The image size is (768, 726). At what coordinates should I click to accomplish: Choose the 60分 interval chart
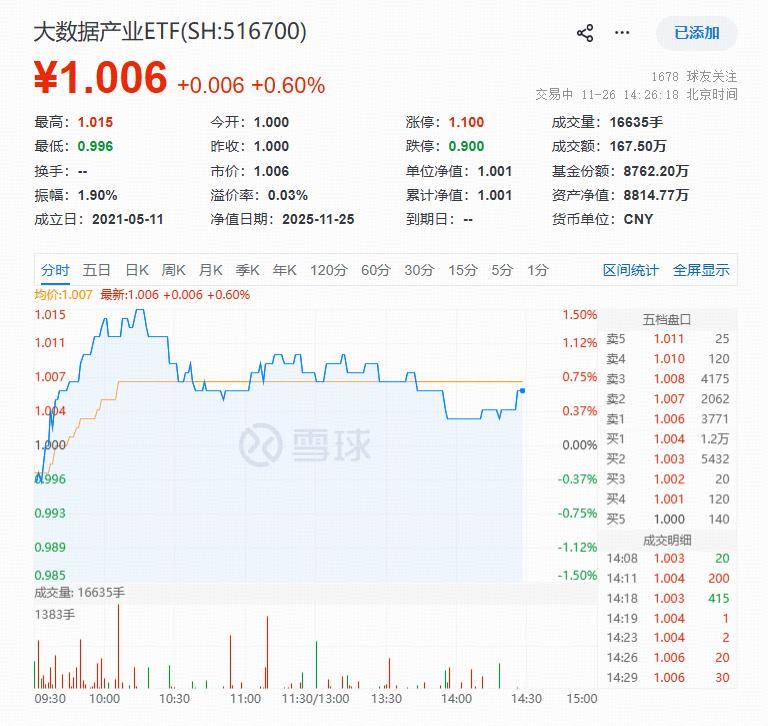(376, 270)
